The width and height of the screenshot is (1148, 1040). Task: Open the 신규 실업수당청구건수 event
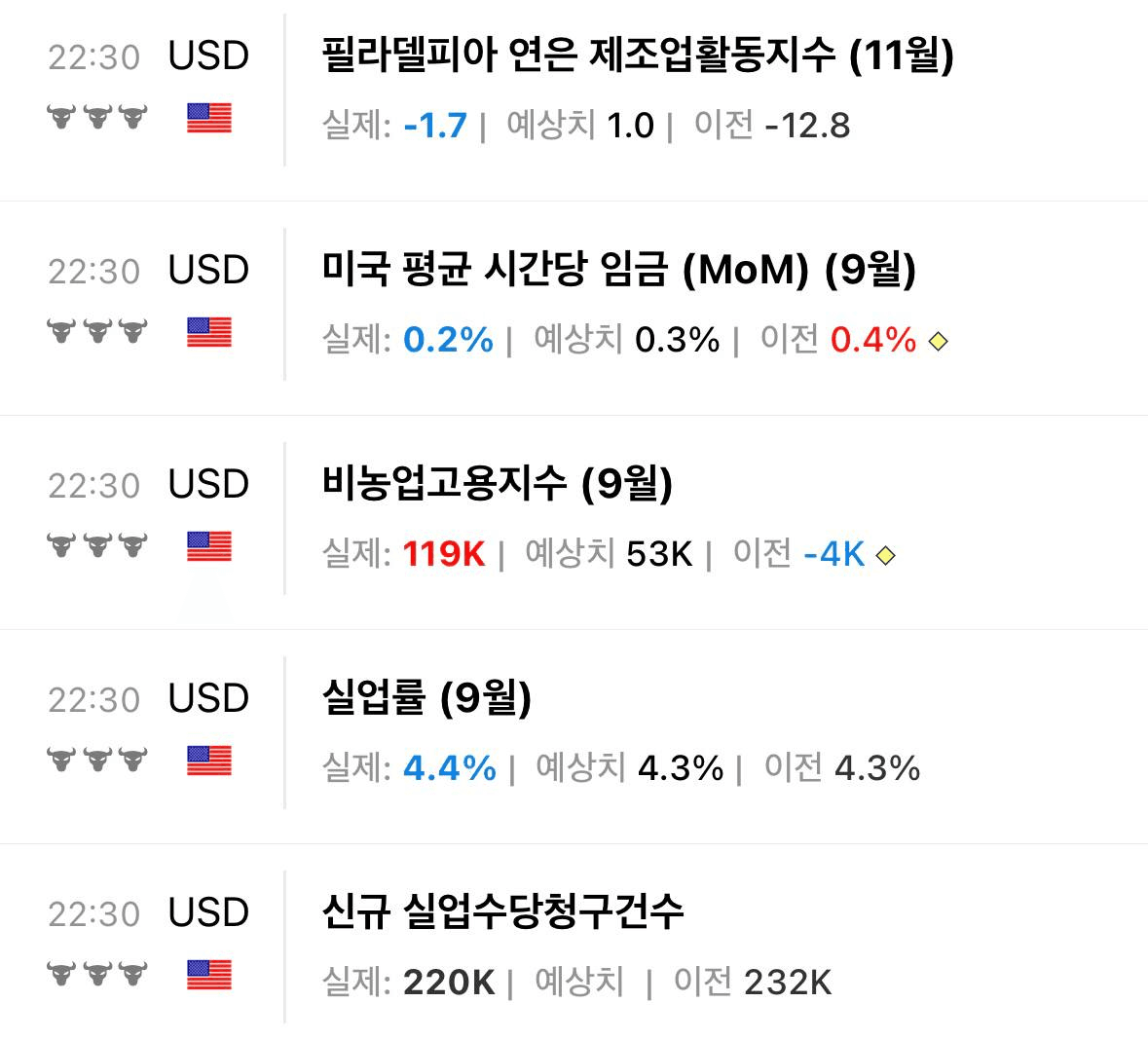[x=502, y=912]
